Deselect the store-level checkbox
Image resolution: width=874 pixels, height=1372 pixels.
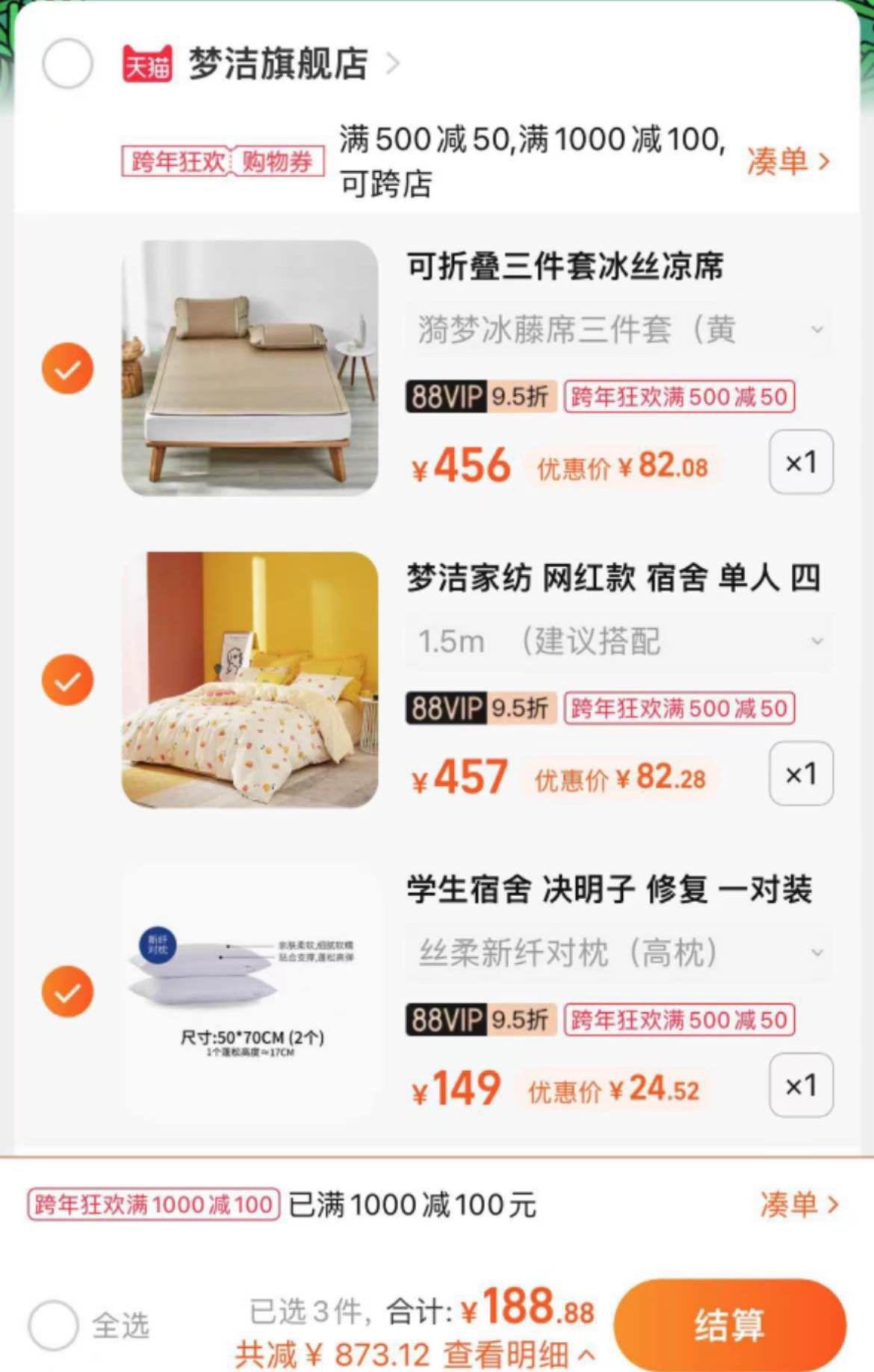(68, 65)
